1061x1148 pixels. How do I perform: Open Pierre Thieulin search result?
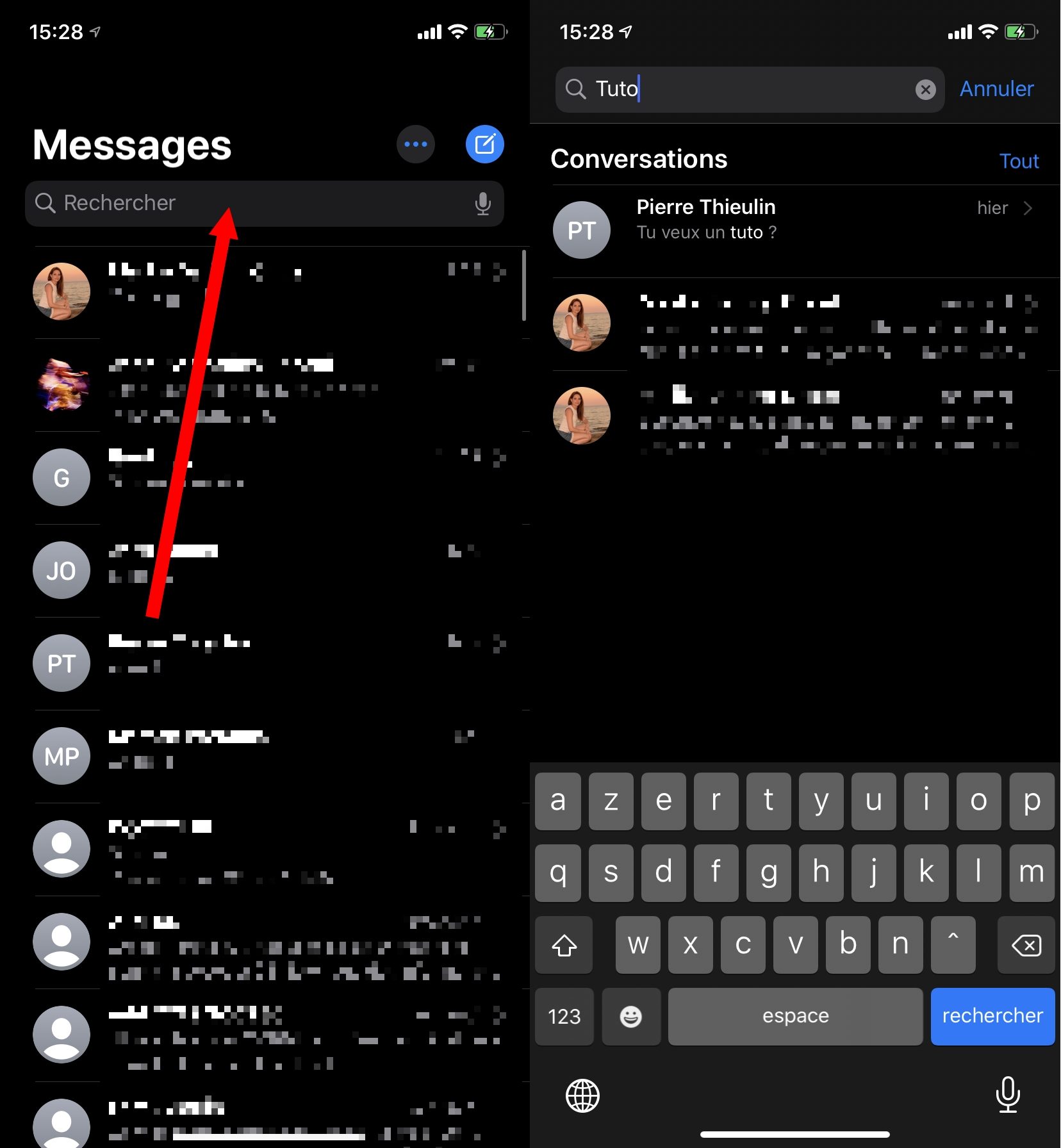pyautogui.click(x=794, y=230)
